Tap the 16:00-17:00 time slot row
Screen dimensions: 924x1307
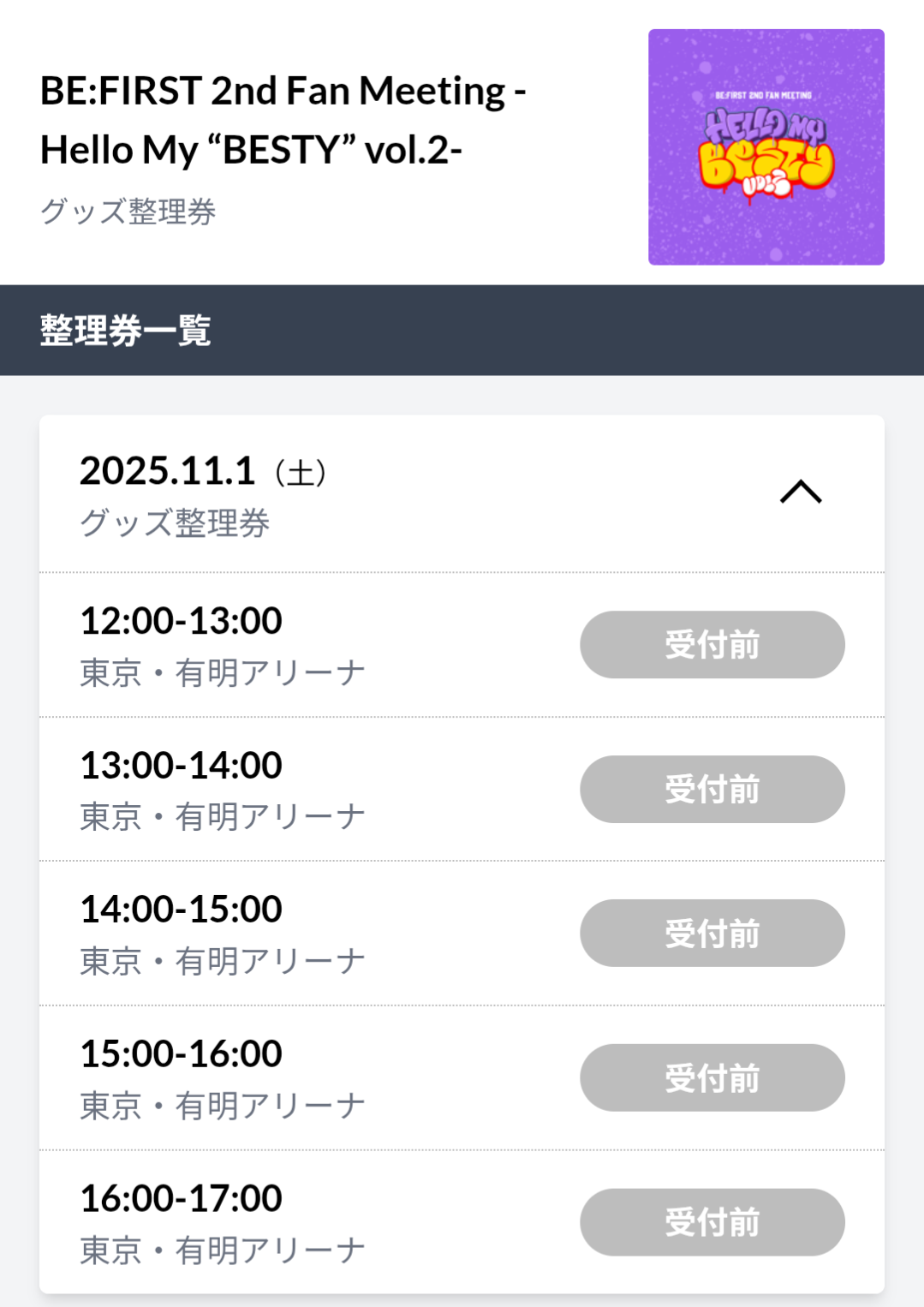tap(180, 1197)
